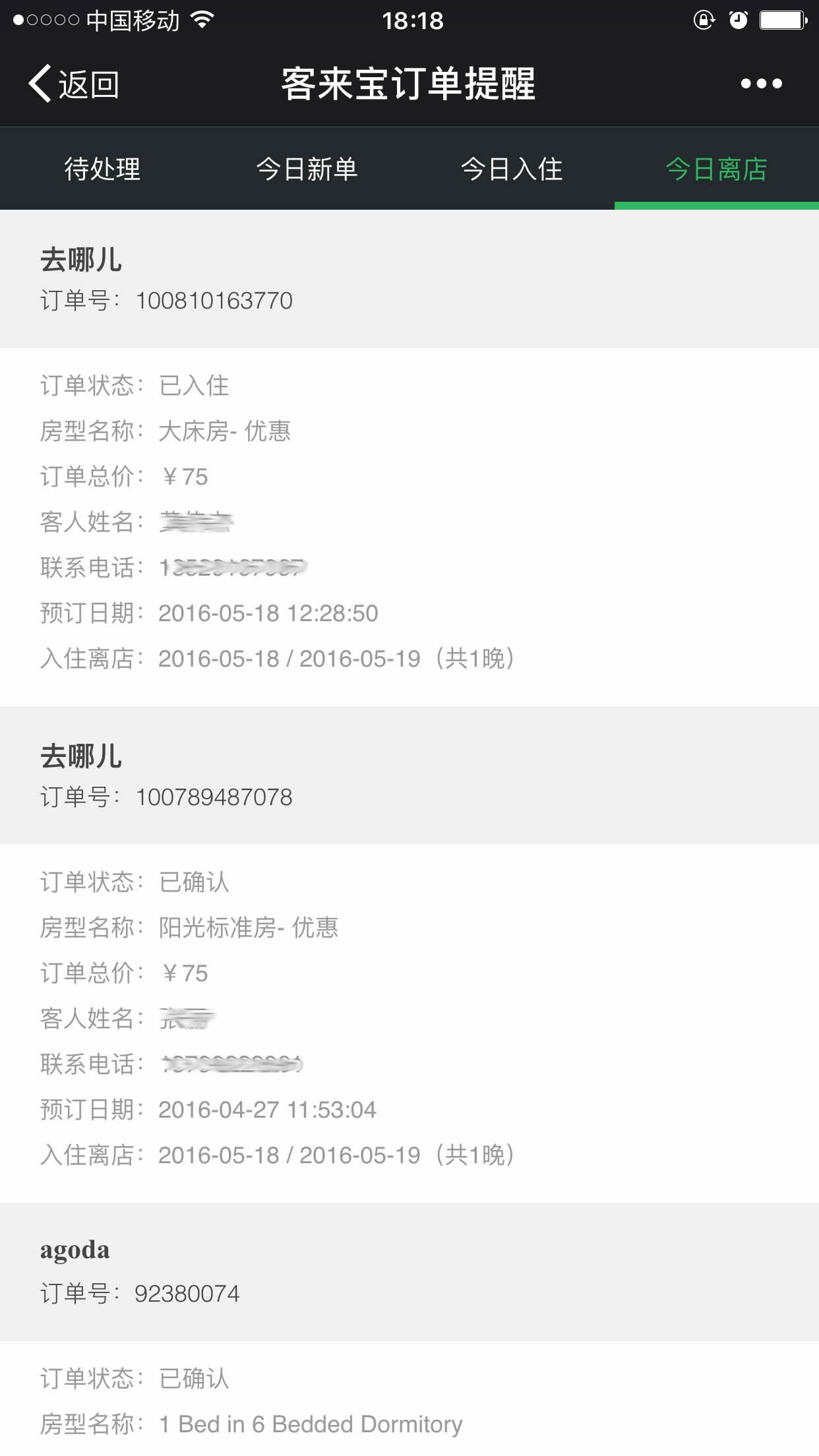Go back using the 返回 button
Viewport: 819px width, 1456px height.
click(x=74, y=84)
